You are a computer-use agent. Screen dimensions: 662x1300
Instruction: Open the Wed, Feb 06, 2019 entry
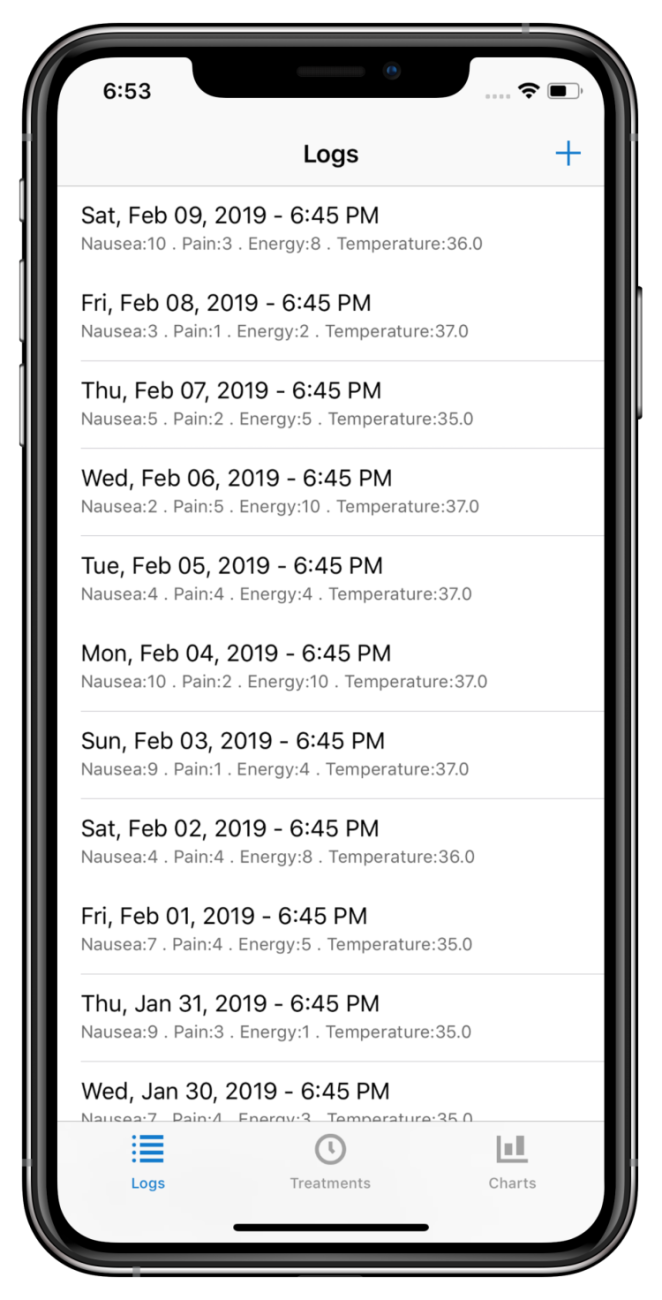[330, 491]
